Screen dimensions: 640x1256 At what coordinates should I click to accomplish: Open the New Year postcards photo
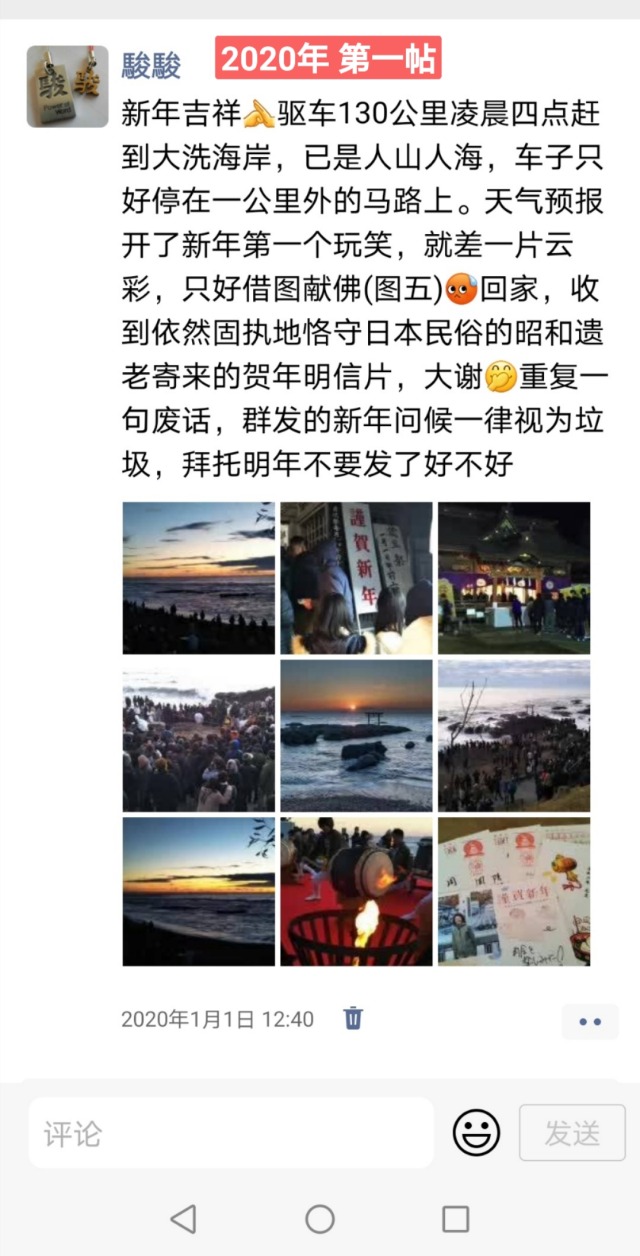(x=514, y=892)
